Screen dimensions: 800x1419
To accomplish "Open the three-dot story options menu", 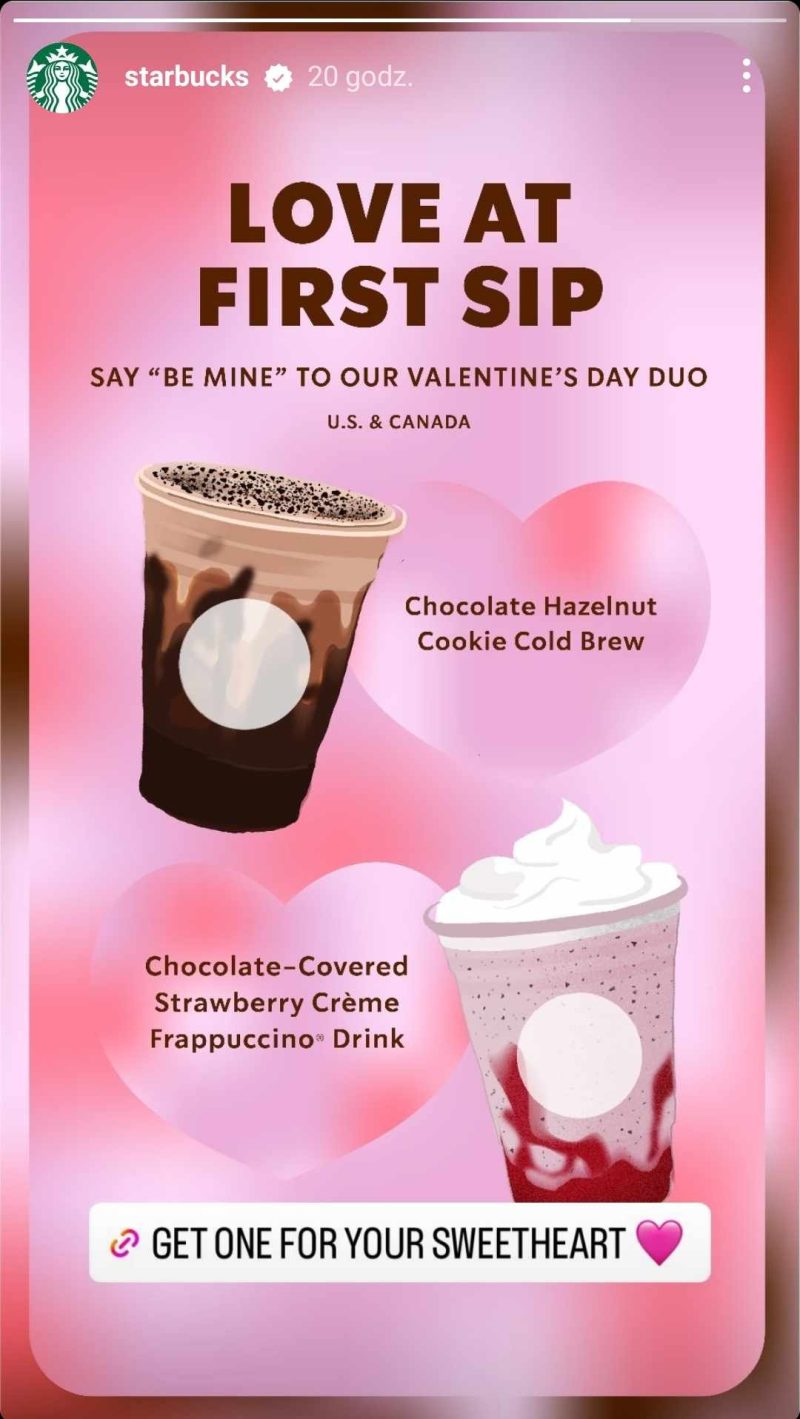I will (x=746, y=76).
